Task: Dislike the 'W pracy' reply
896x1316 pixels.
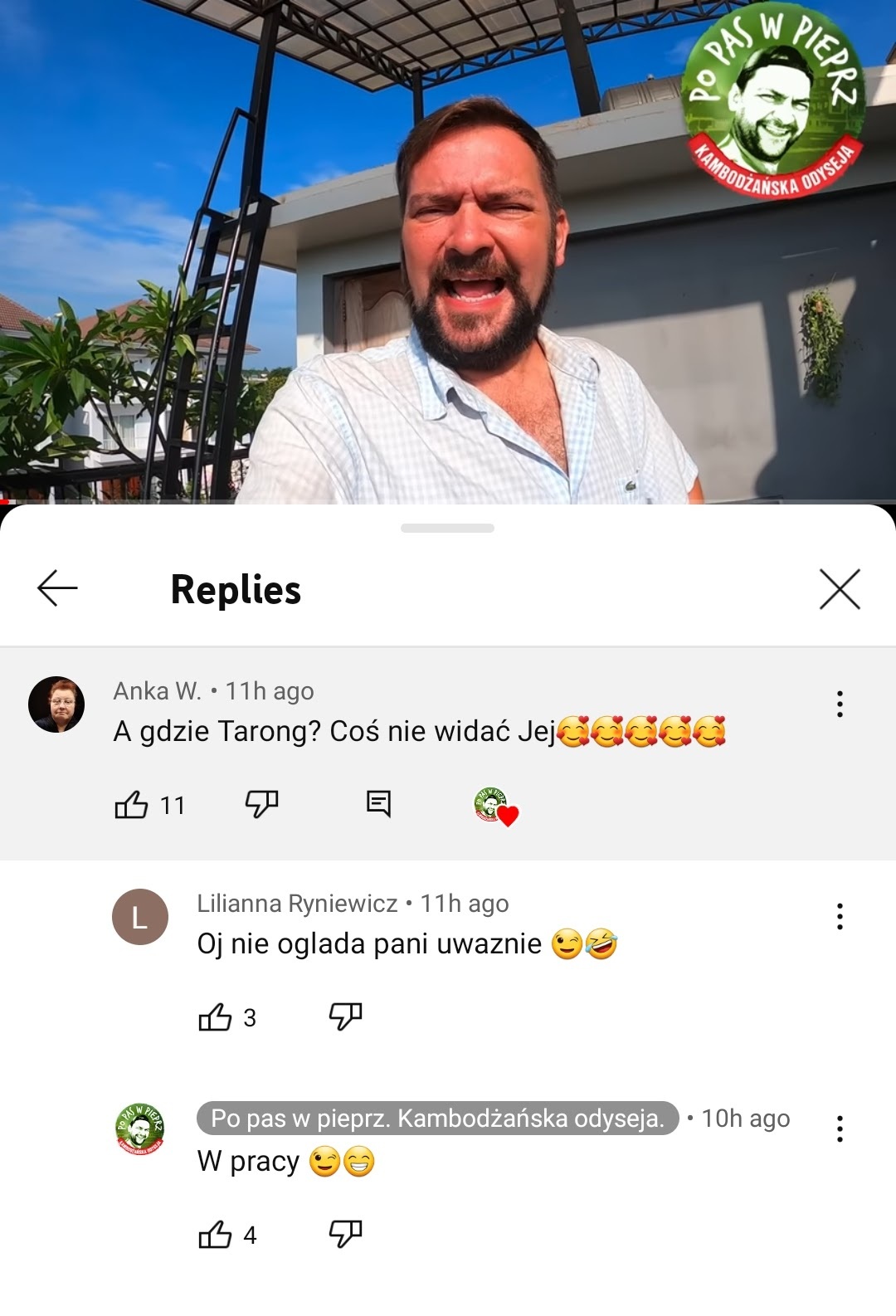Action: click(x=345, y=1234)
